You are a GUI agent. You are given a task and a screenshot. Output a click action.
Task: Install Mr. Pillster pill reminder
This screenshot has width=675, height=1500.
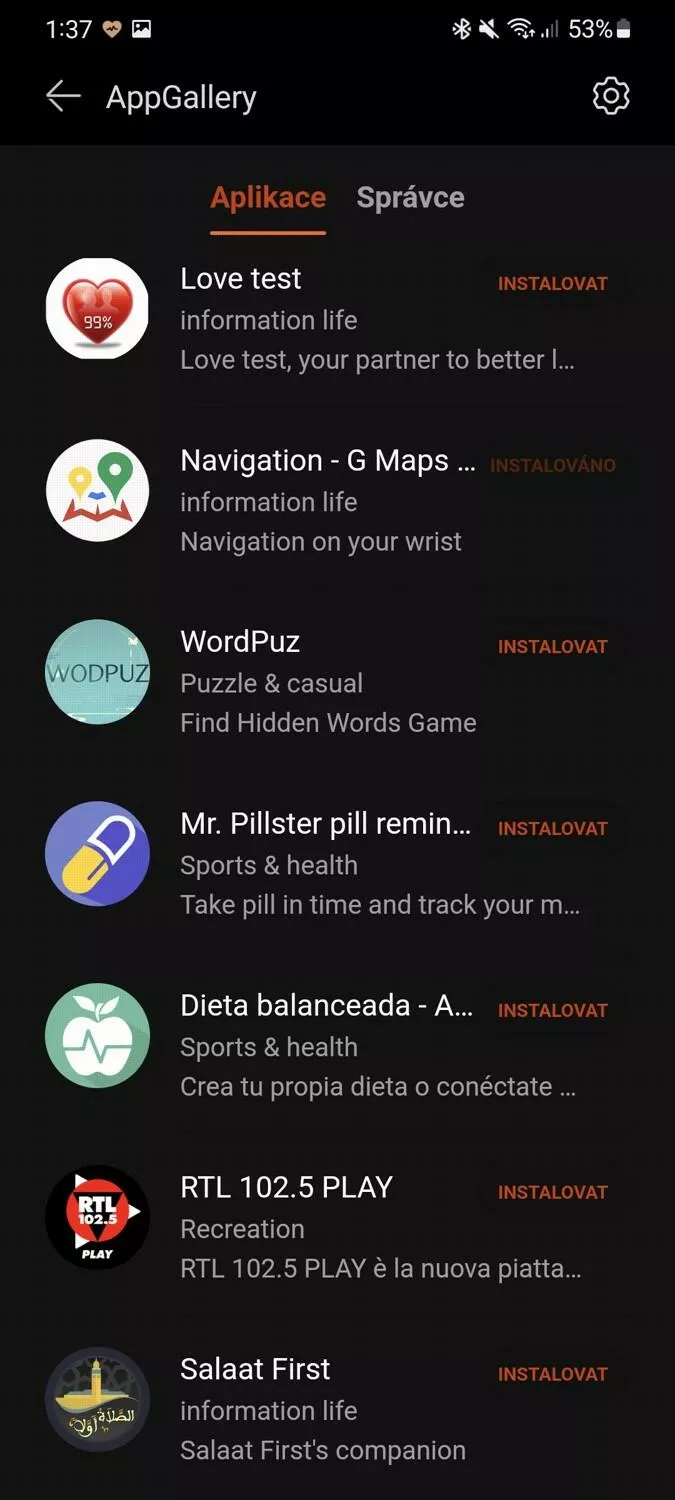[x=552, y=829]
